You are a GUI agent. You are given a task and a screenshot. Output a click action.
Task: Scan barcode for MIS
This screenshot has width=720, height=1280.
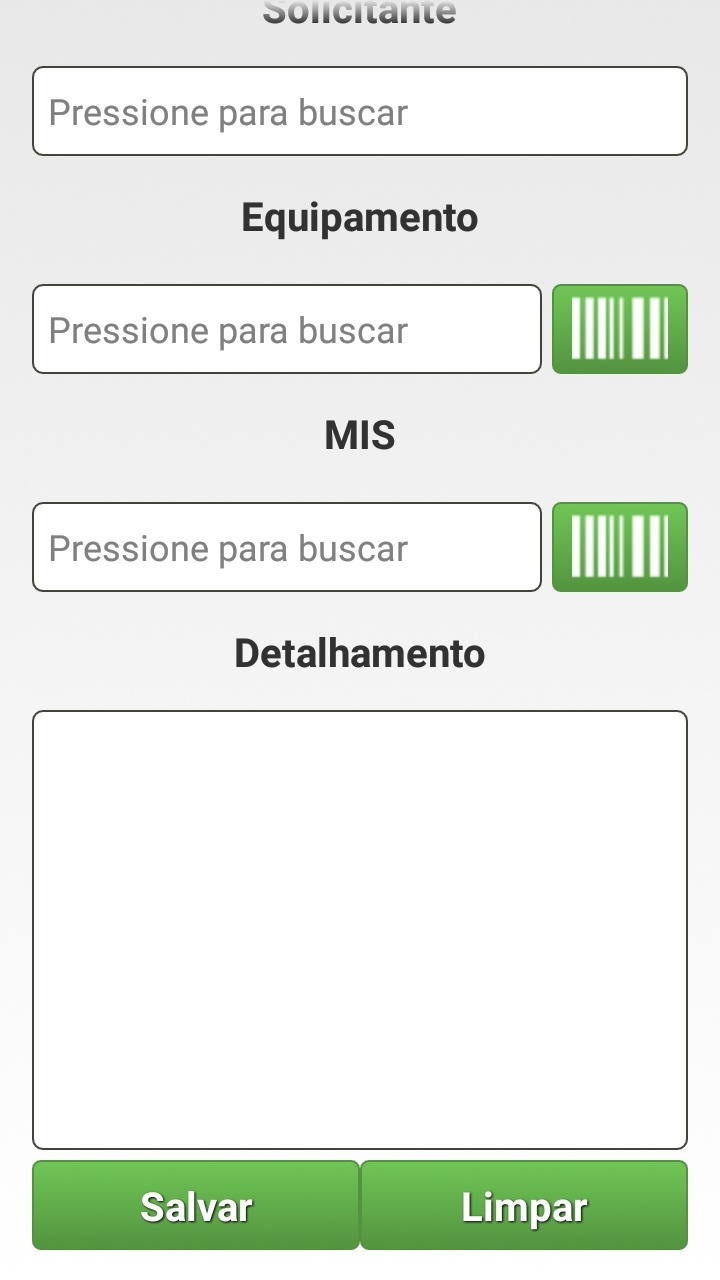tap(620, 547)
